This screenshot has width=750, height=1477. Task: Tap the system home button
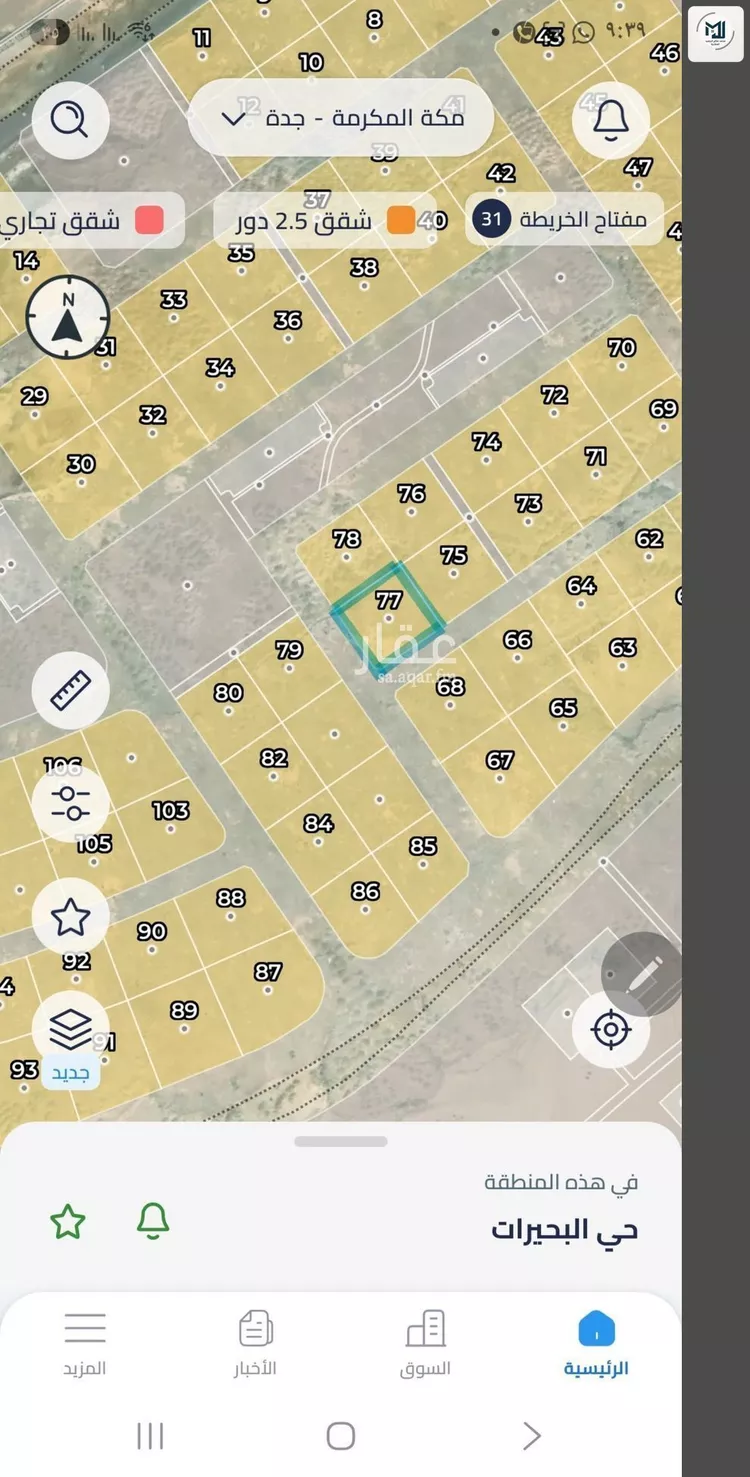coord(341,1436)
